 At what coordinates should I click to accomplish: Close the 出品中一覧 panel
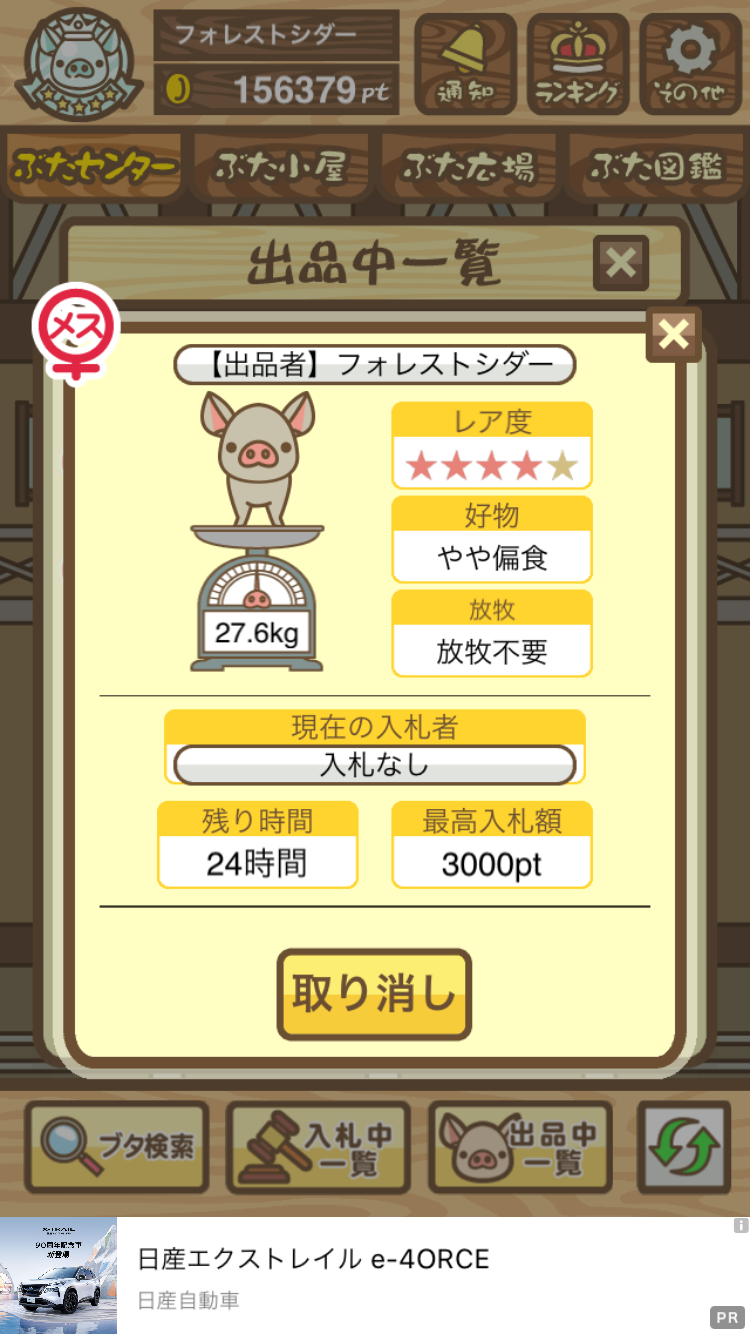click(621, 263)
